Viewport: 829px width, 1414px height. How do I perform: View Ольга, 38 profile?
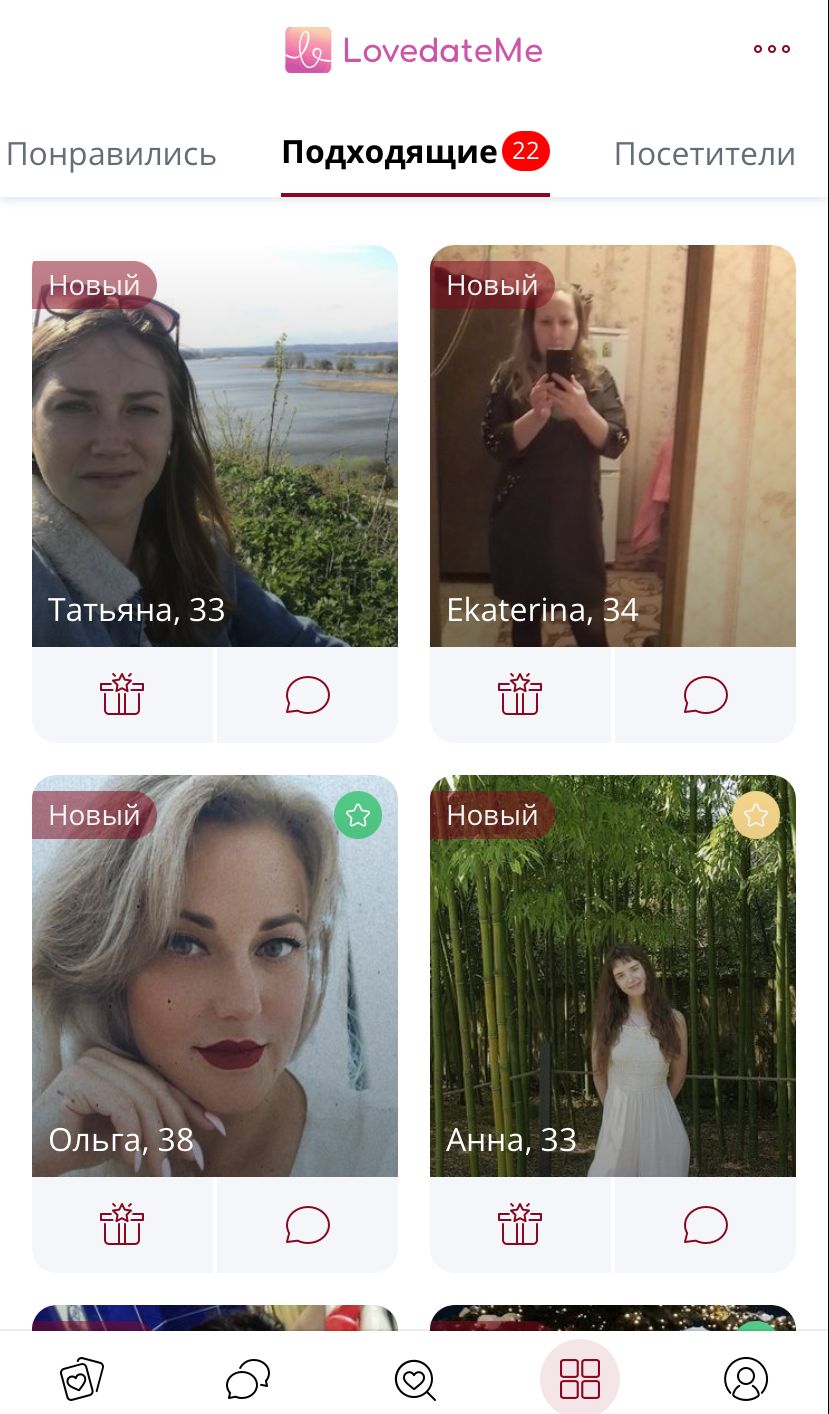click(215, 975)
